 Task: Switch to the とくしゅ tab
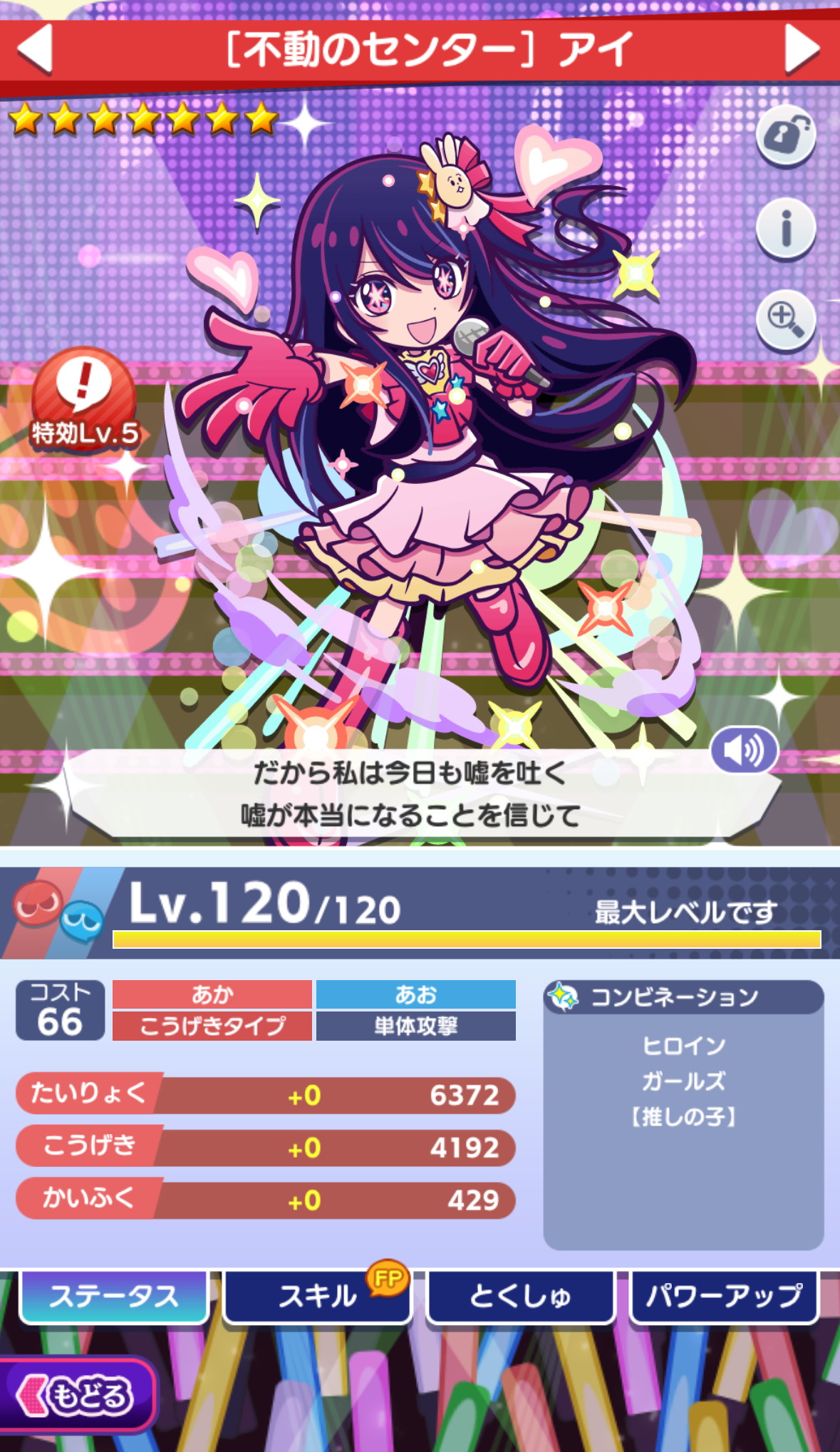click(520, 1296)
